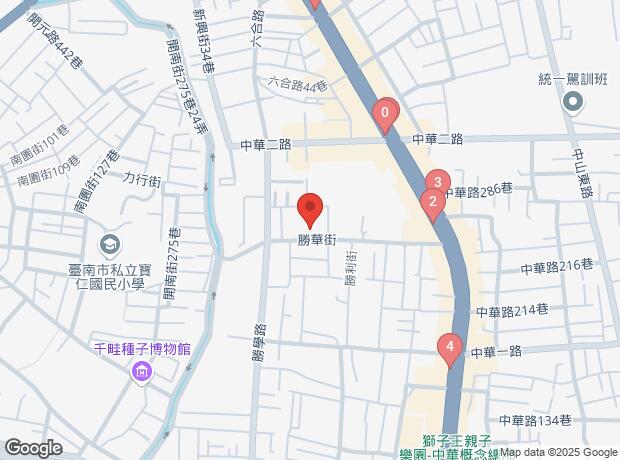Tap the 寶仁國民小學 school icon
This screenshot has width=620, height=460.
[x=109, y=244]
